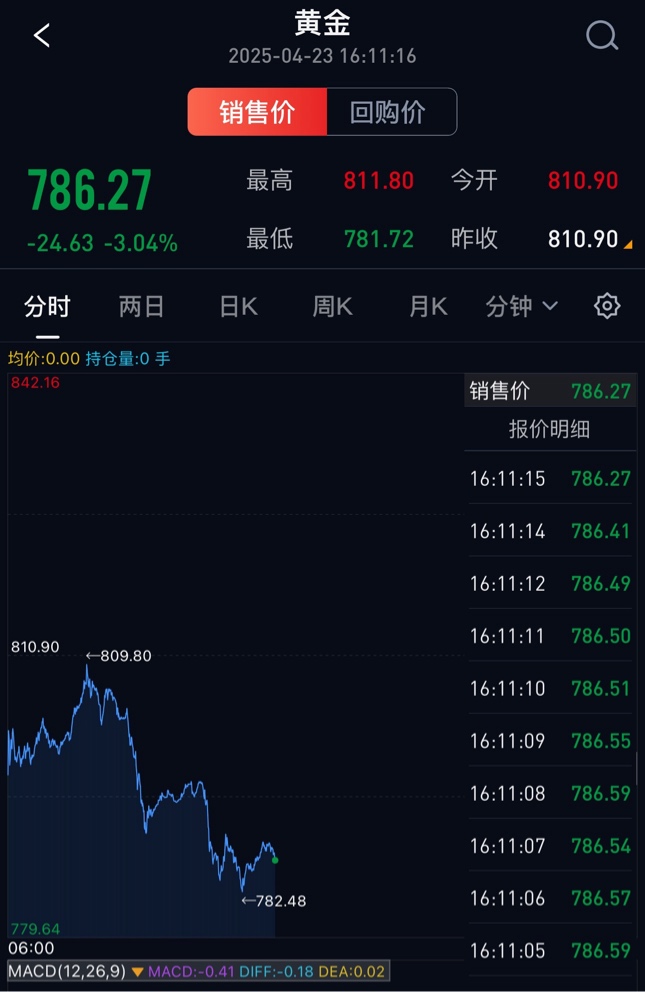Switch to the 回购价 price option

387,112
